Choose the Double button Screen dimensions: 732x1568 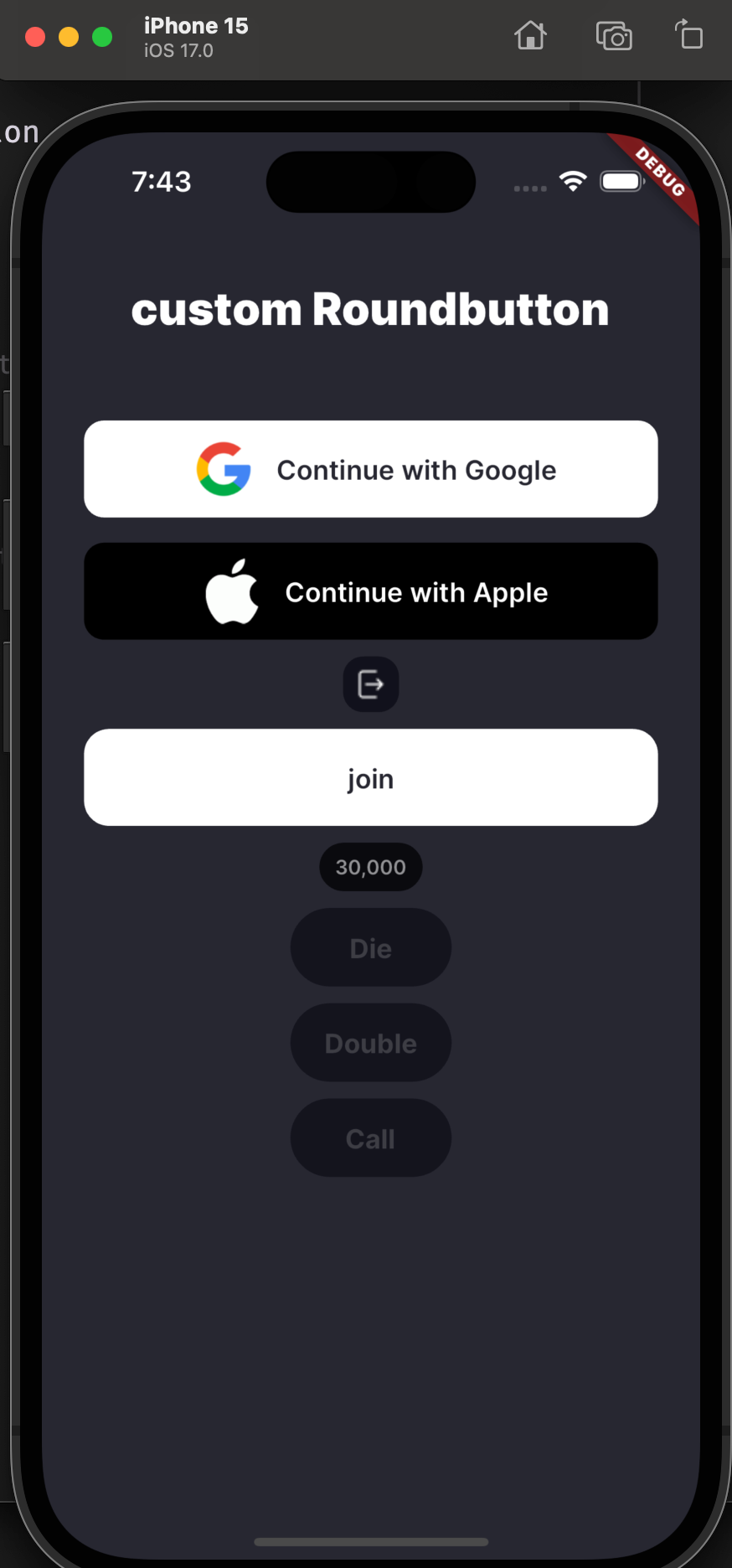[x=370, y=1043]
